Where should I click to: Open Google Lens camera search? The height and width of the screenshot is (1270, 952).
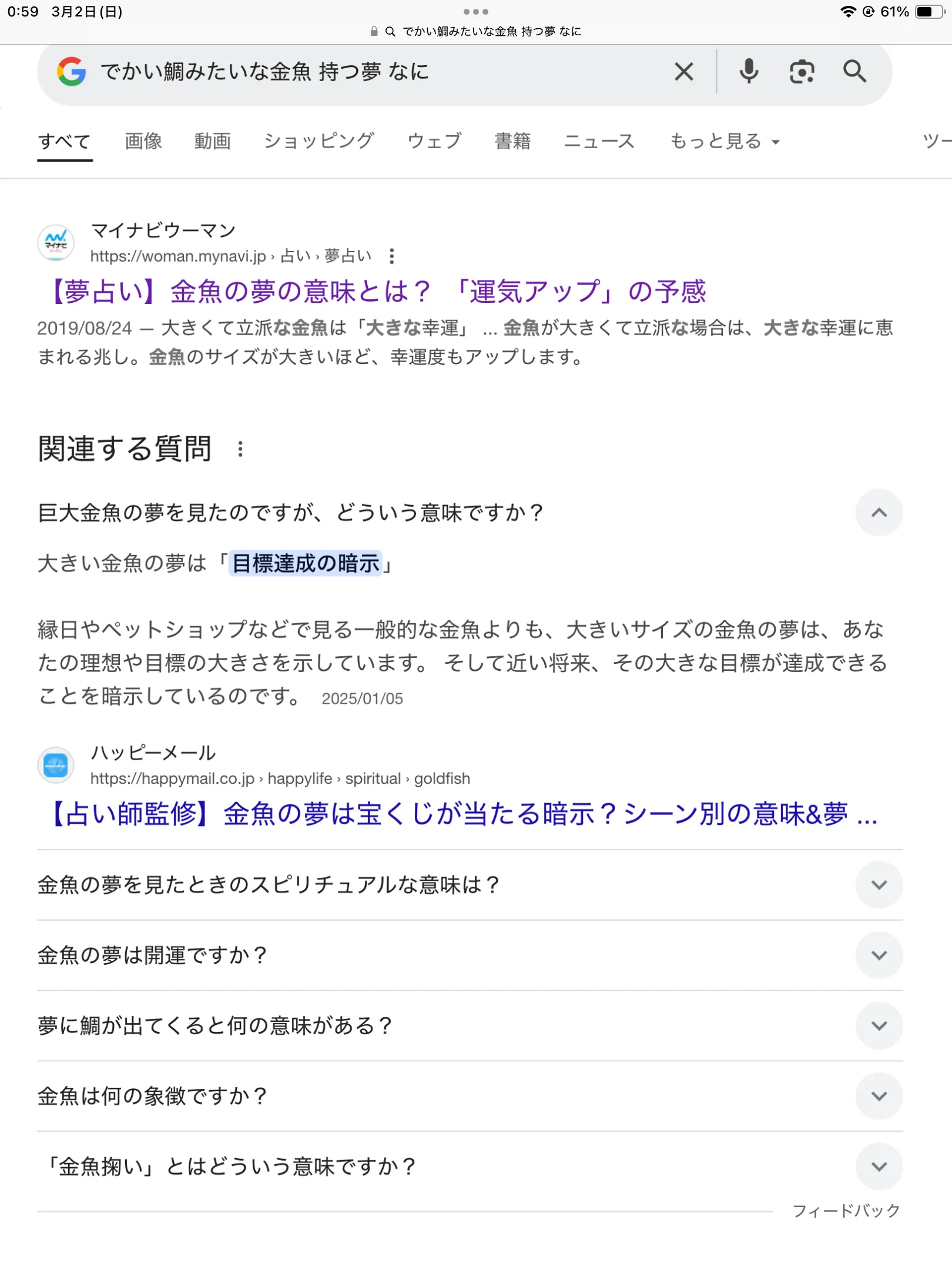[802, 72]
